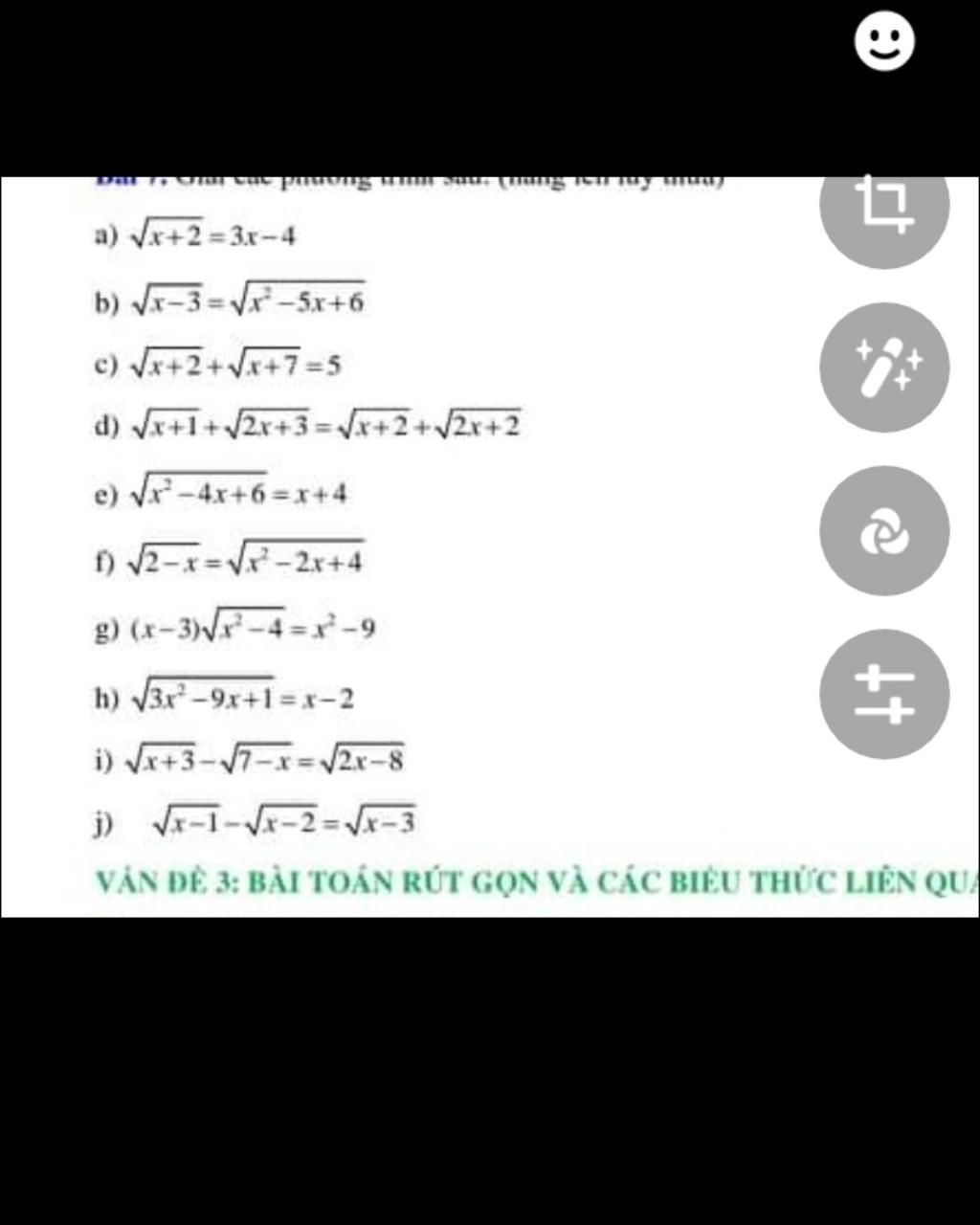Image resolution: width=980 pixels, height=1225 pixels.
Task: Apply the magic wand auto-enhance
Action: pyautogui.click(x=884, y=367)
